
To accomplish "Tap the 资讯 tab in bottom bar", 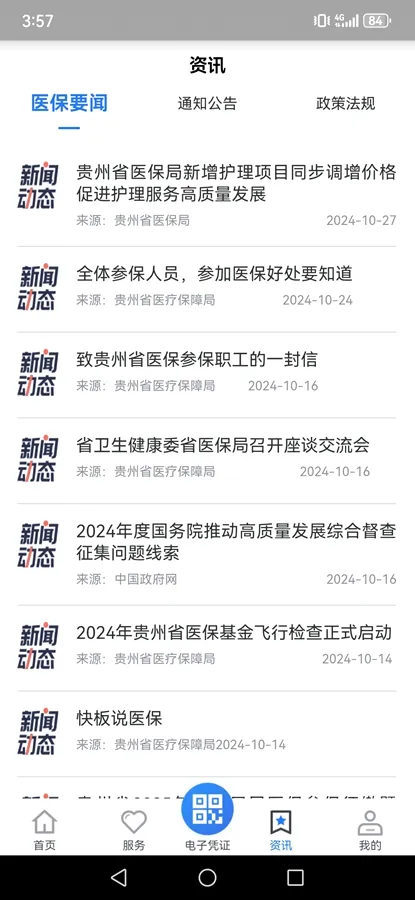I will click(x=281, y=829).
